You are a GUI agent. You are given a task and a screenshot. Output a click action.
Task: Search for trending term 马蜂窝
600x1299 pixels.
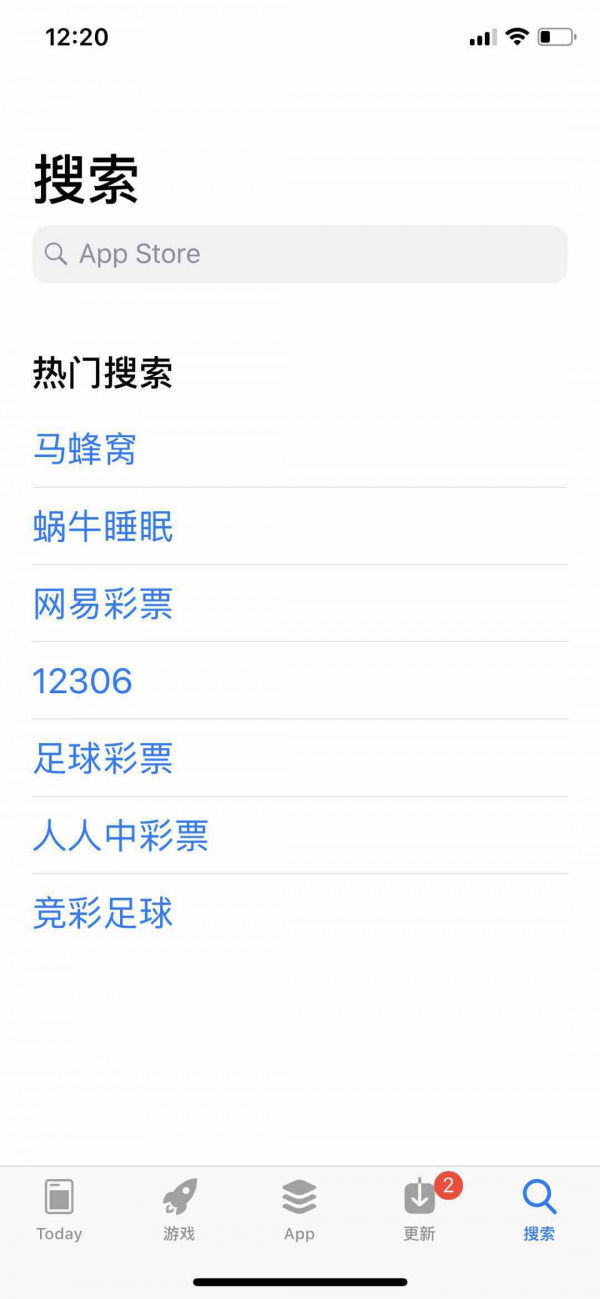tap(85, 449)
